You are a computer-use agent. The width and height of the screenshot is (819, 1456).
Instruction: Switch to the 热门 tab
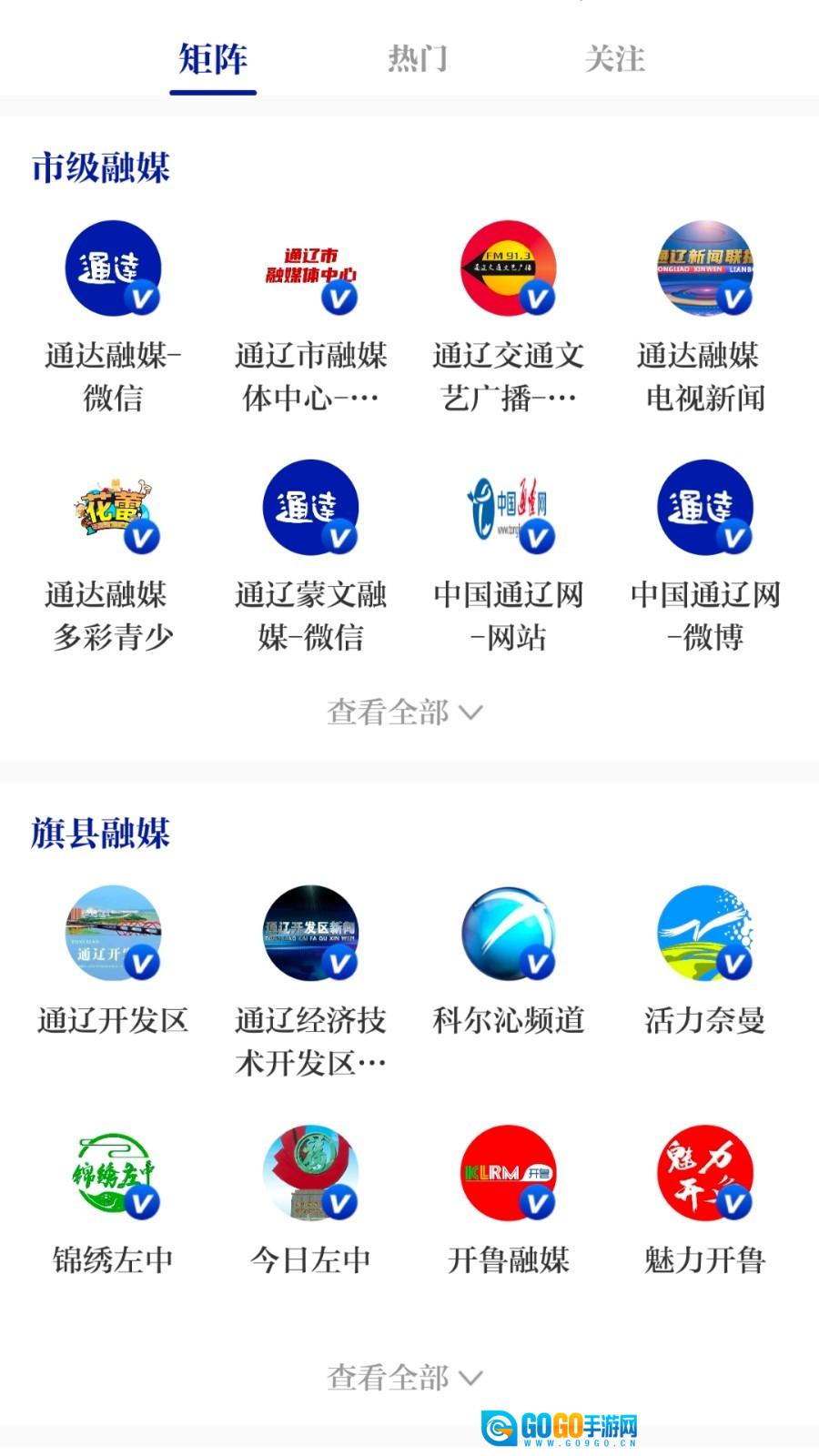point(417,59)
